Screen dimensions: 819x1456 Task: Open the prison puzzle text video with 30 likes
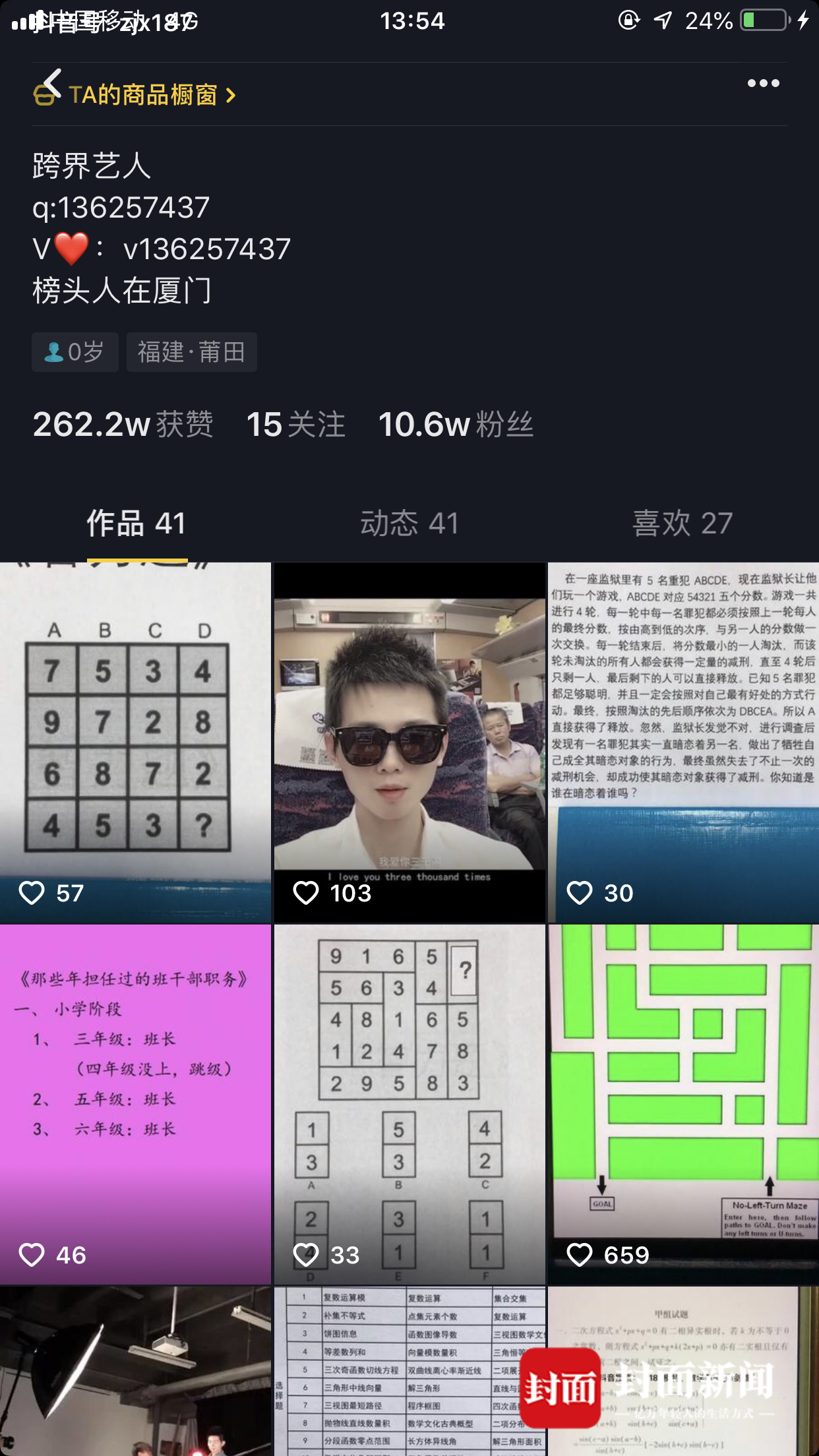[x=683, y=742]
